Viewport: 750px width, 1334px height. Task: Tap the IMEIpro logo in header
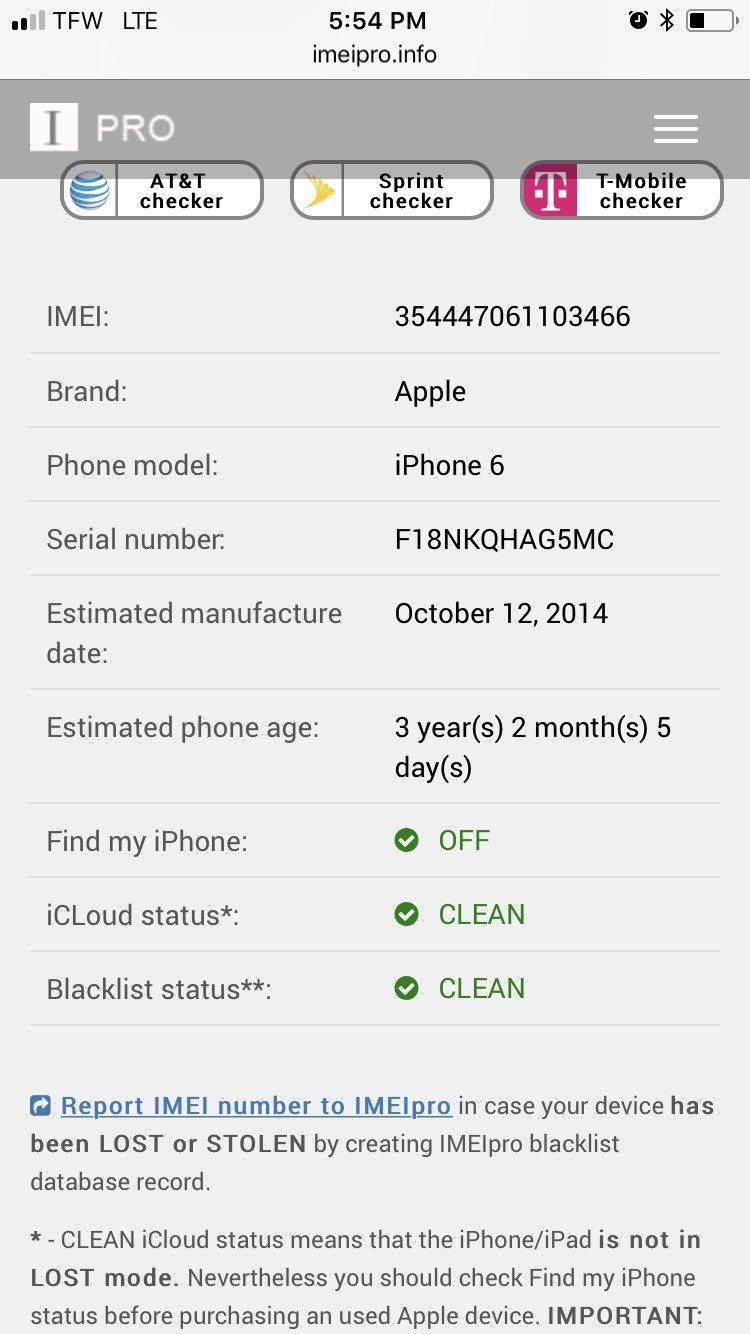tap(101, 128)
